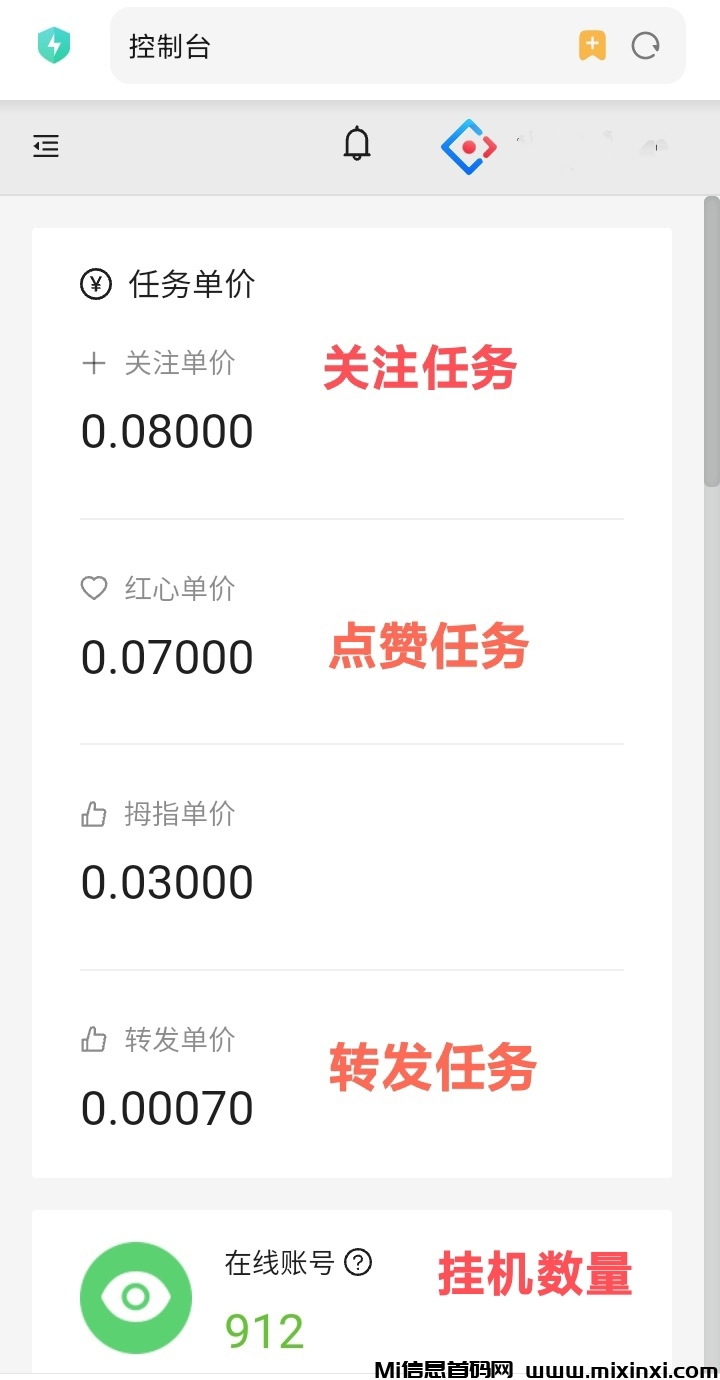Click the diamond-shaped app logo
The height and width of the screenshot is (1380, 720).
468,145
